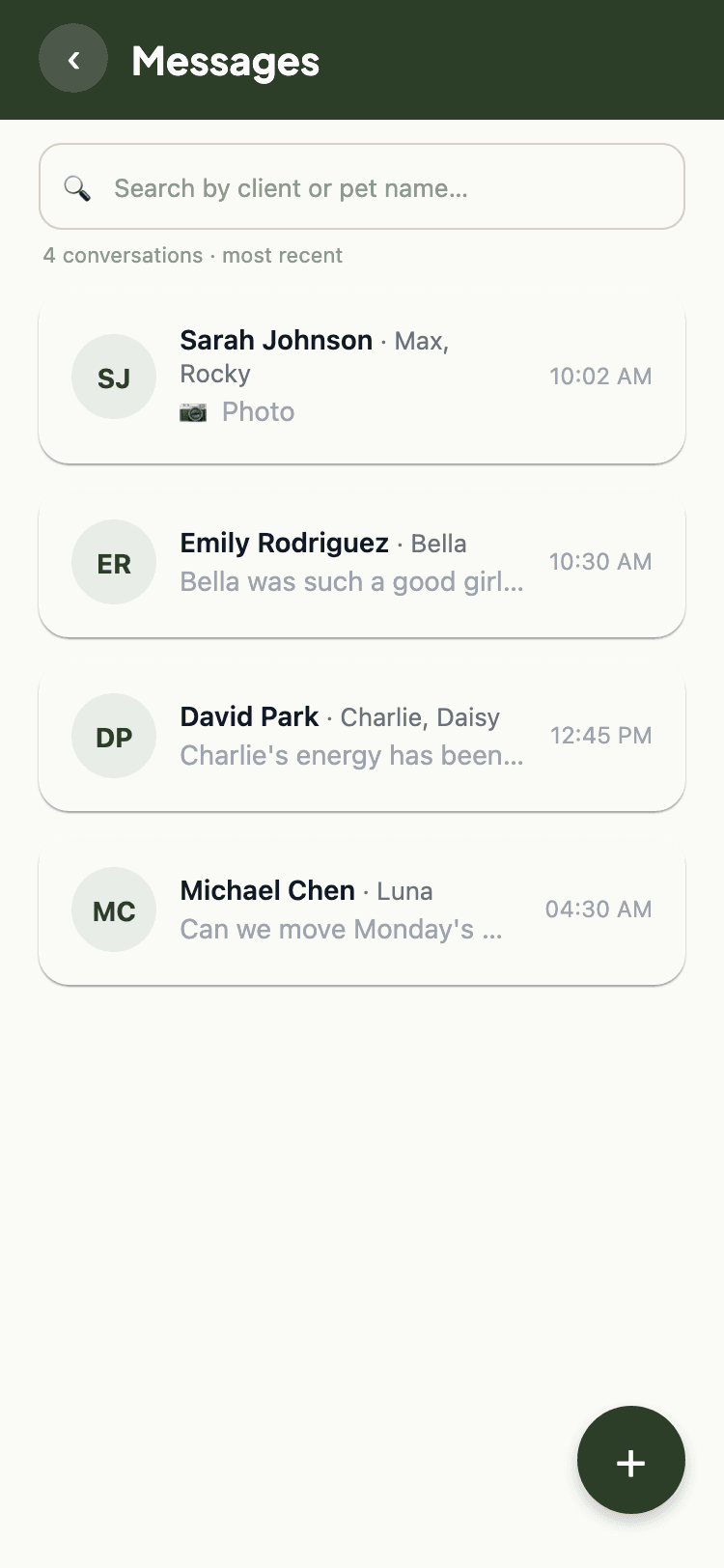Click the magnifying glass search icon

tap(78, 186)
